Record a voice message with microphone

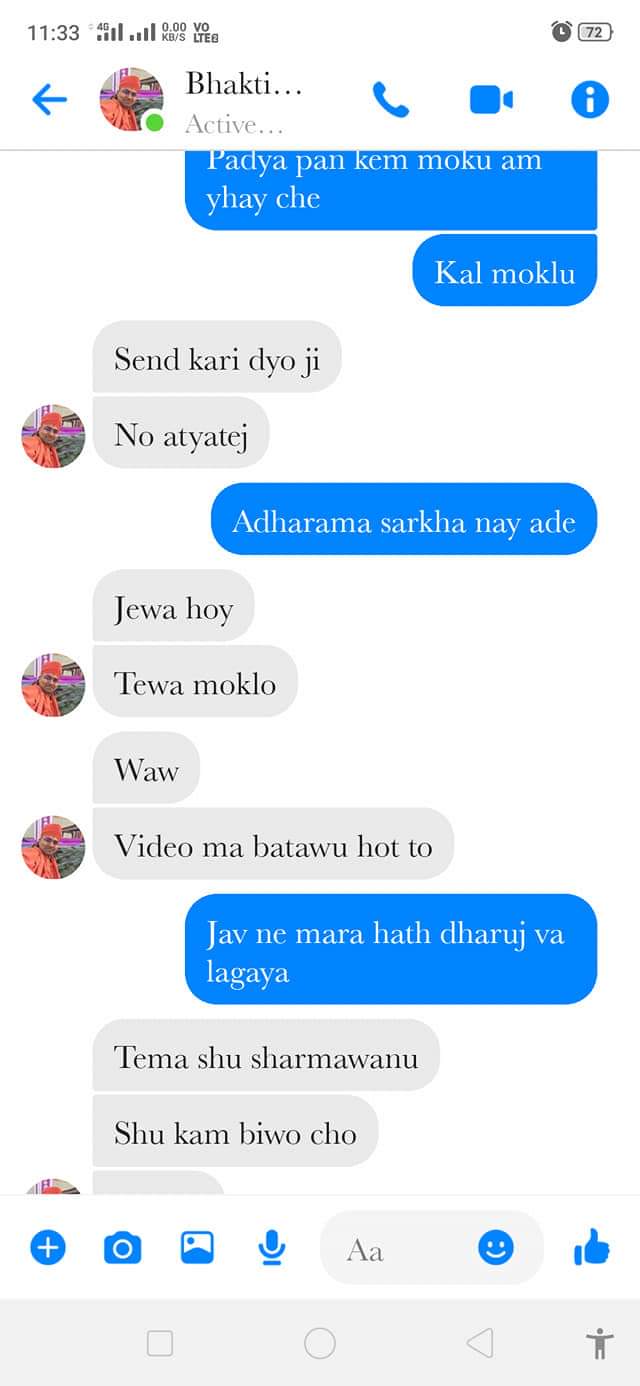click(271, 1247)
